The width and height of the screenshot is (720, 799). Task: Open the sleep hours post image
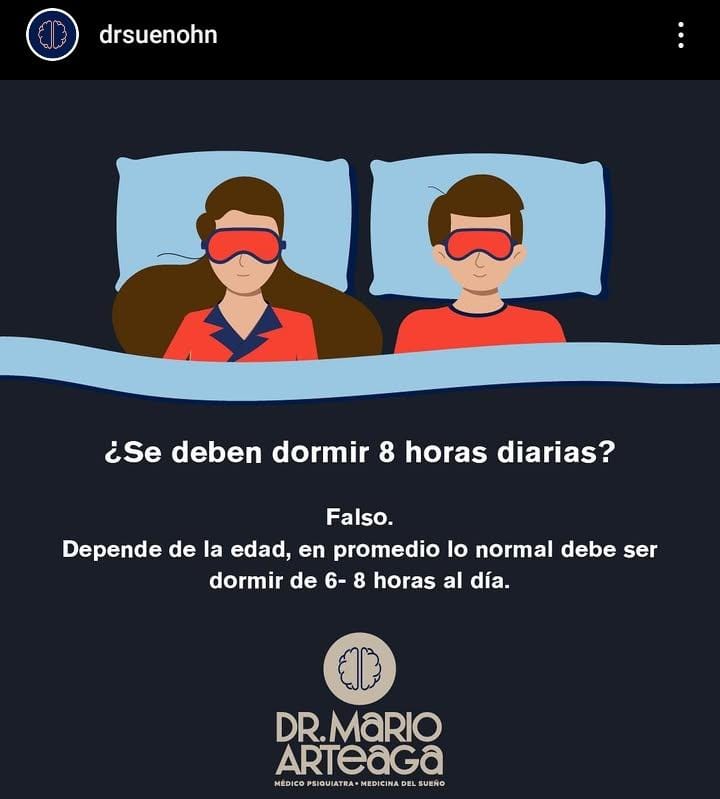pyautogui.click(x=360, y=440)
